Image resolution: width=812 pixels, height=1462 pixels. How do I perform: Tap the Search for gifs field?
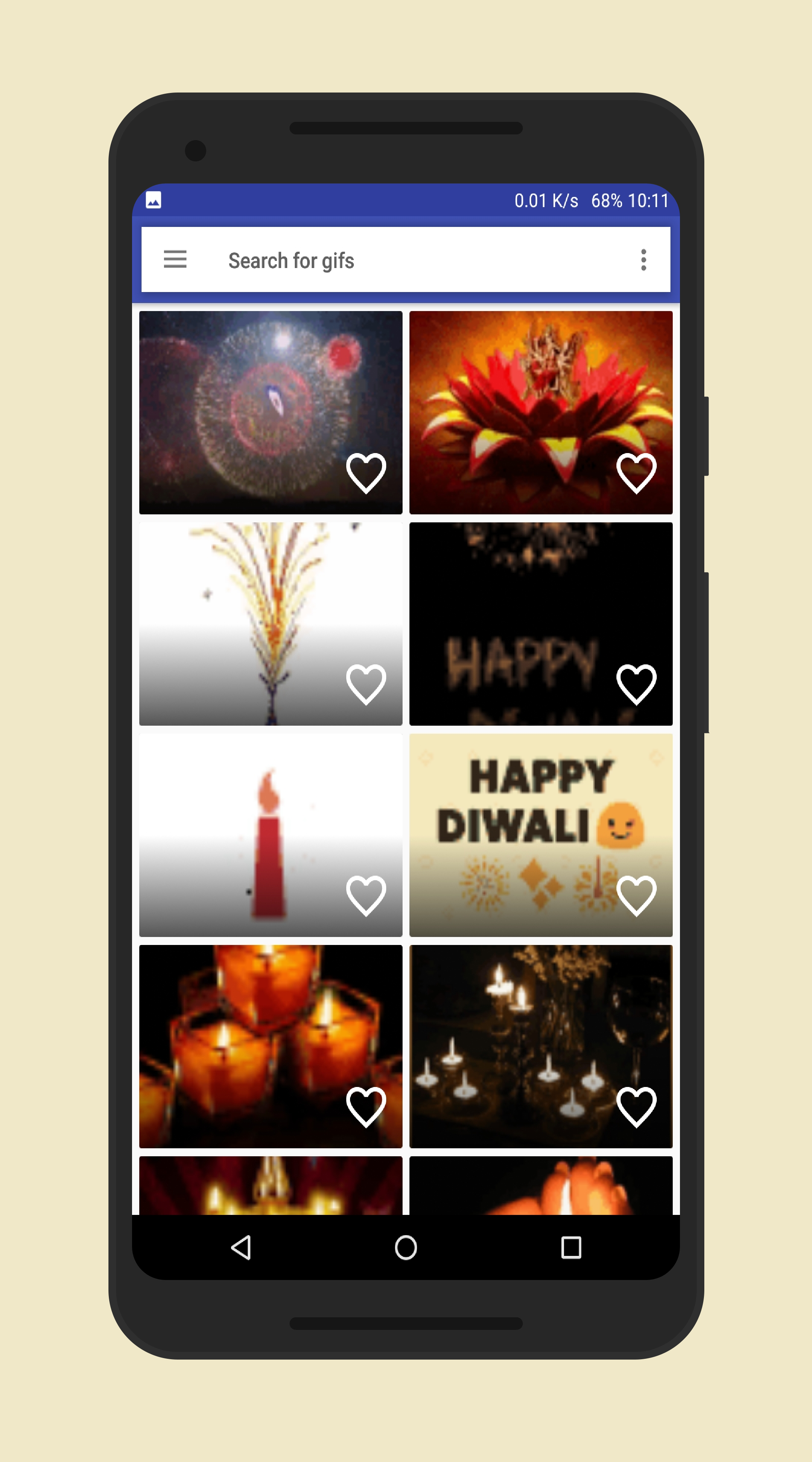click(x=397, y=260)
